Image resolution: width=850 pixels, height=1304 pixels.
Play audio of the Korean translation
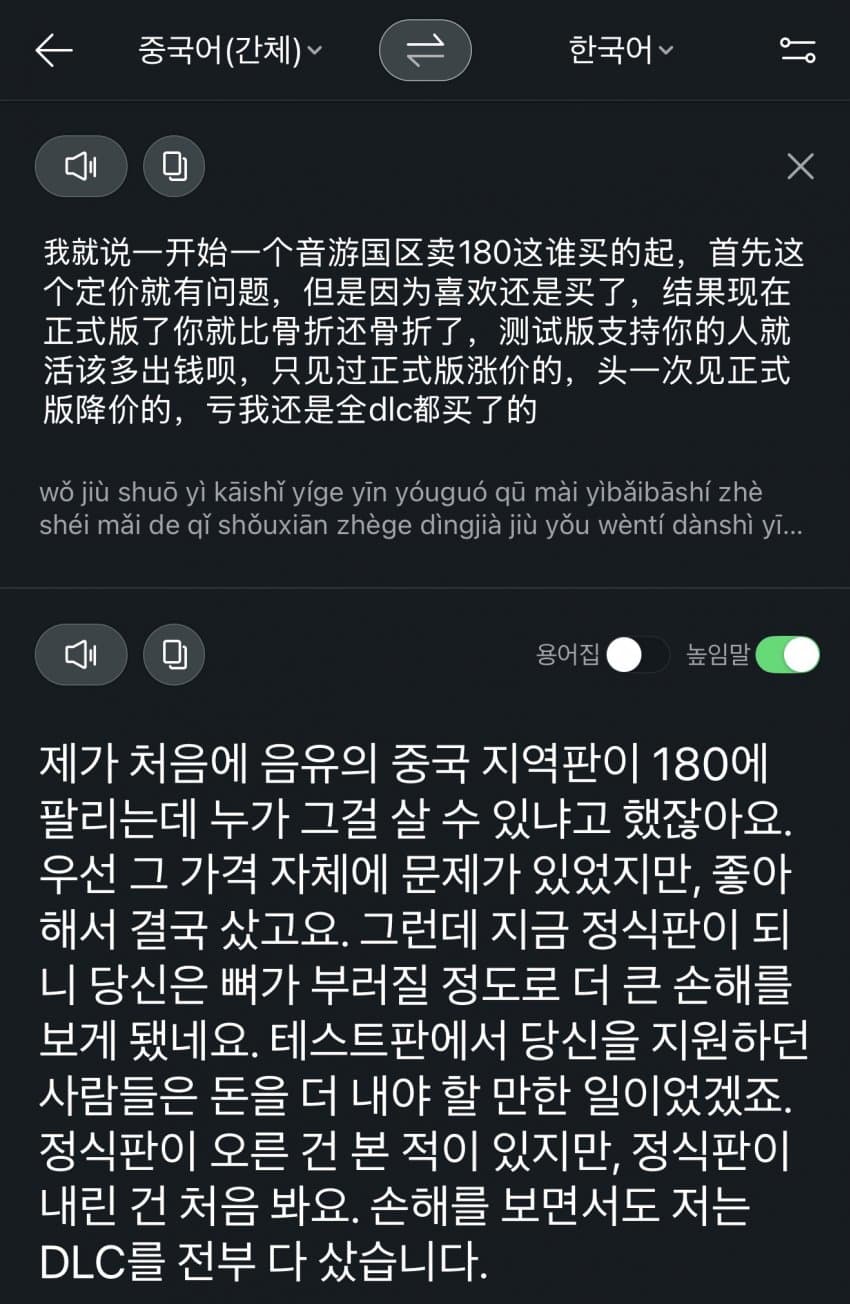(x=81, y=654)
